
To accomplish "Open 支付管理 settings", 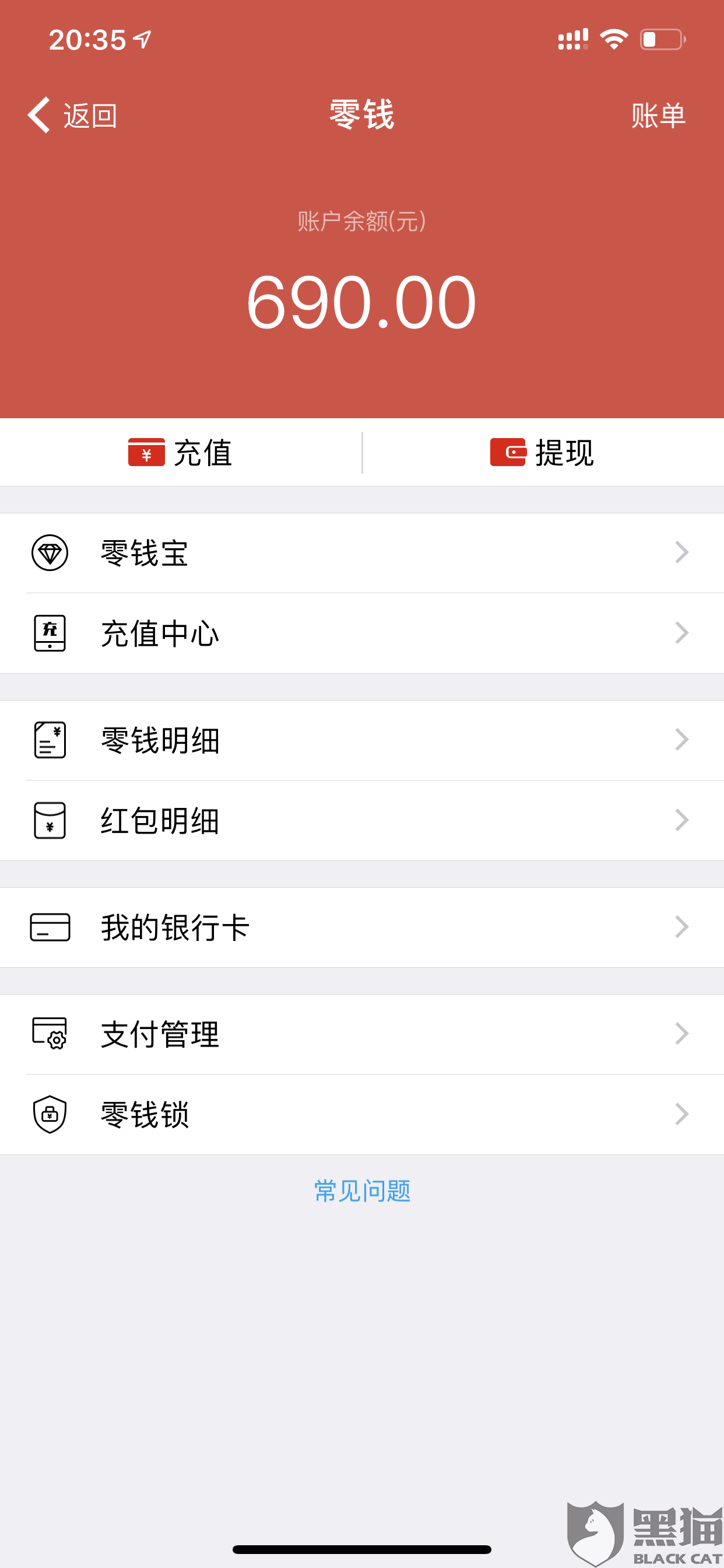I will click(362, 1034).
